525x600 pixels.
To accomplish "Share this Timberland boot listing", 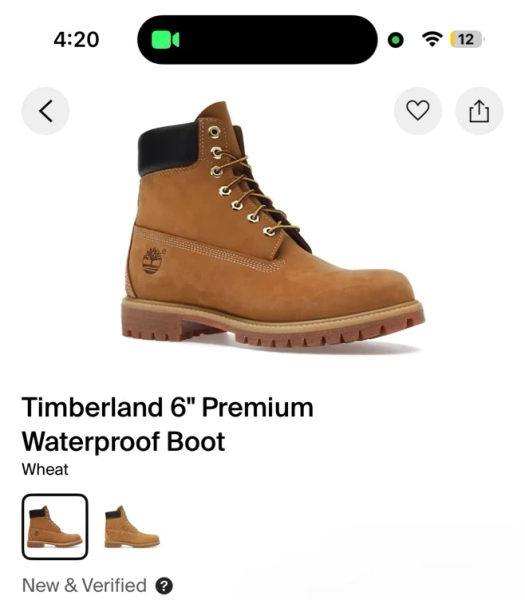I will (x=479, y=111).
